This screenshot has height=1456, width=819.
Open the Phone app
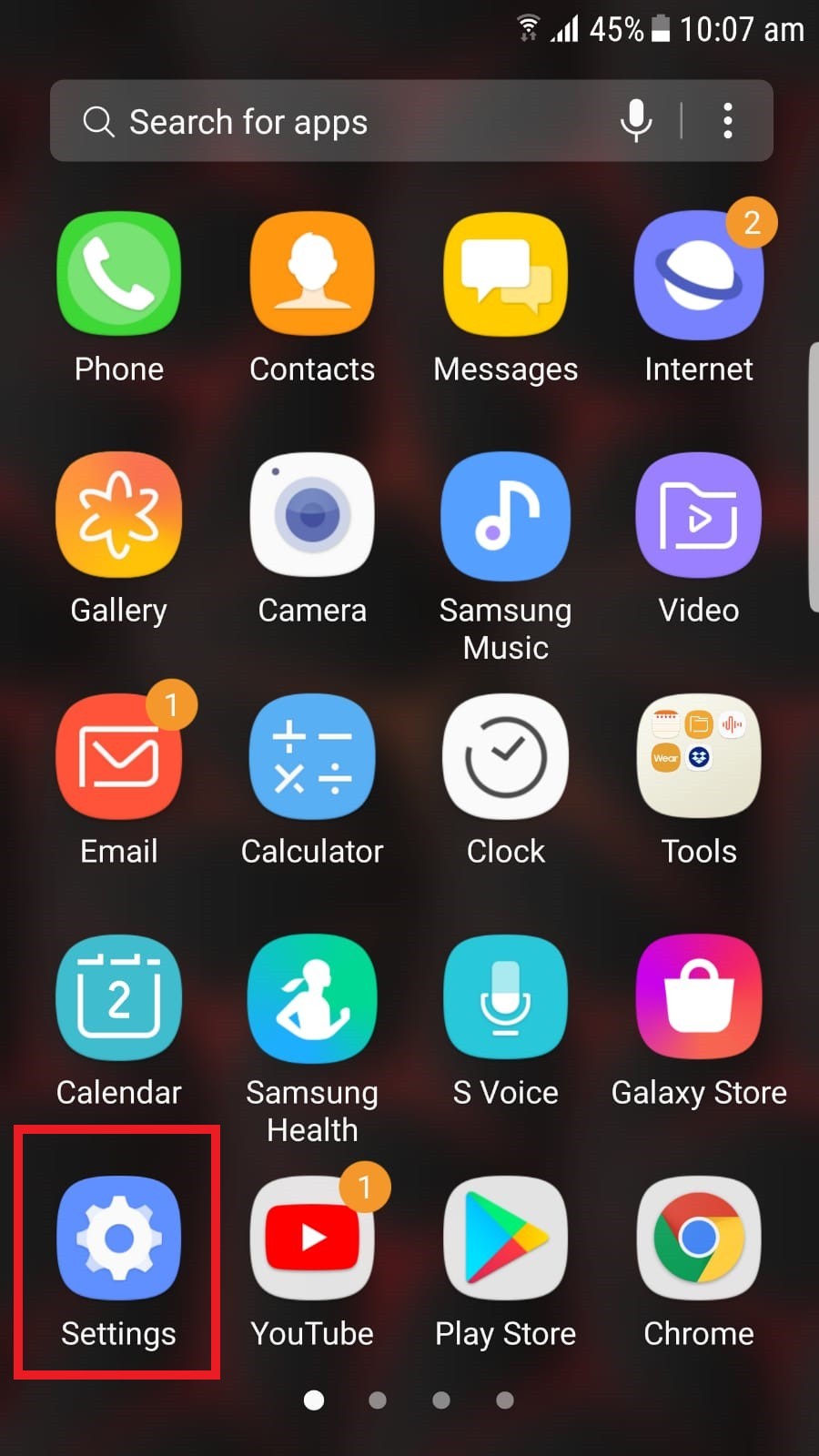click(x=119, y=274)
